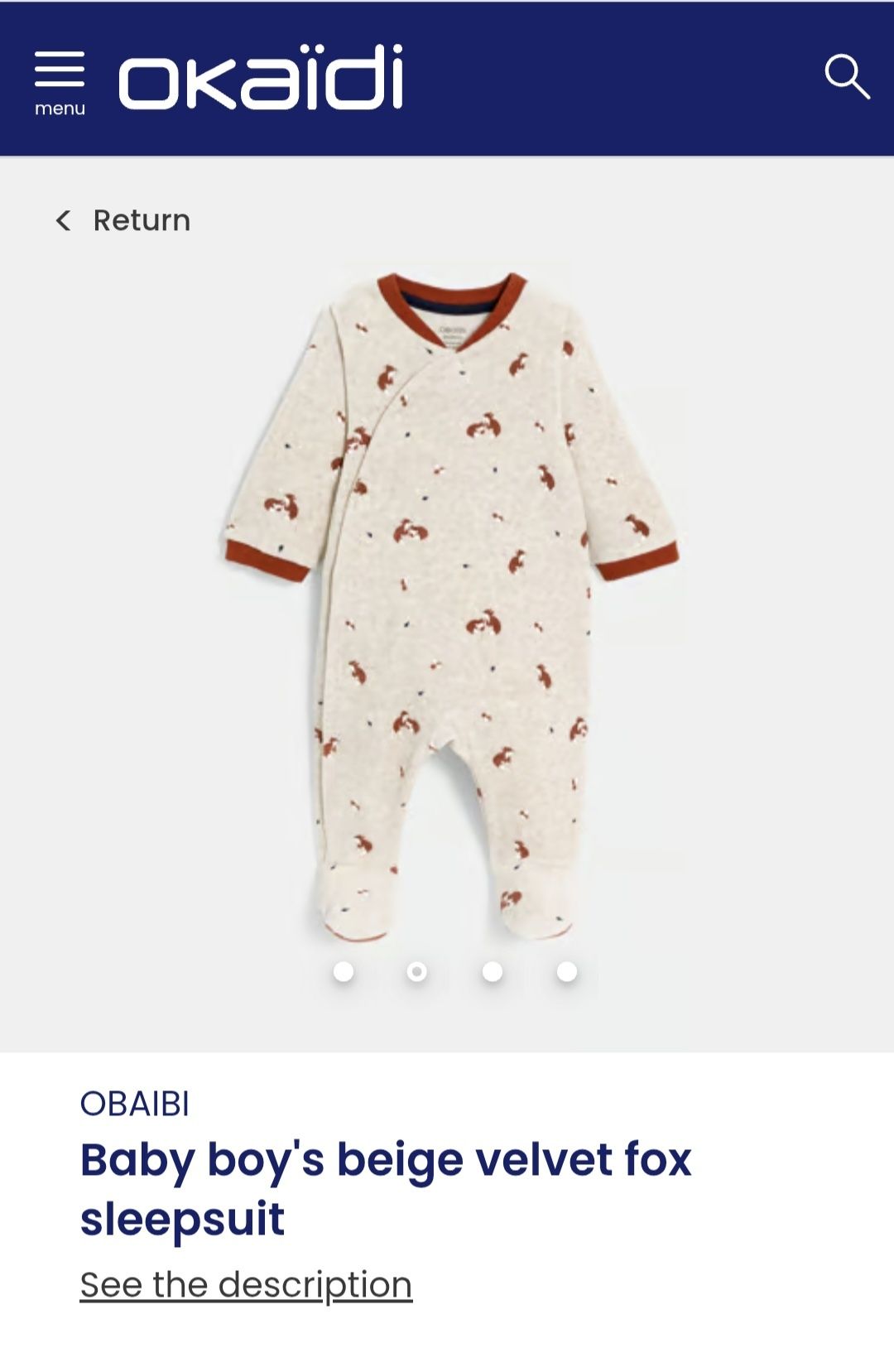Jump to the third image dot

[x=493, y=971]
